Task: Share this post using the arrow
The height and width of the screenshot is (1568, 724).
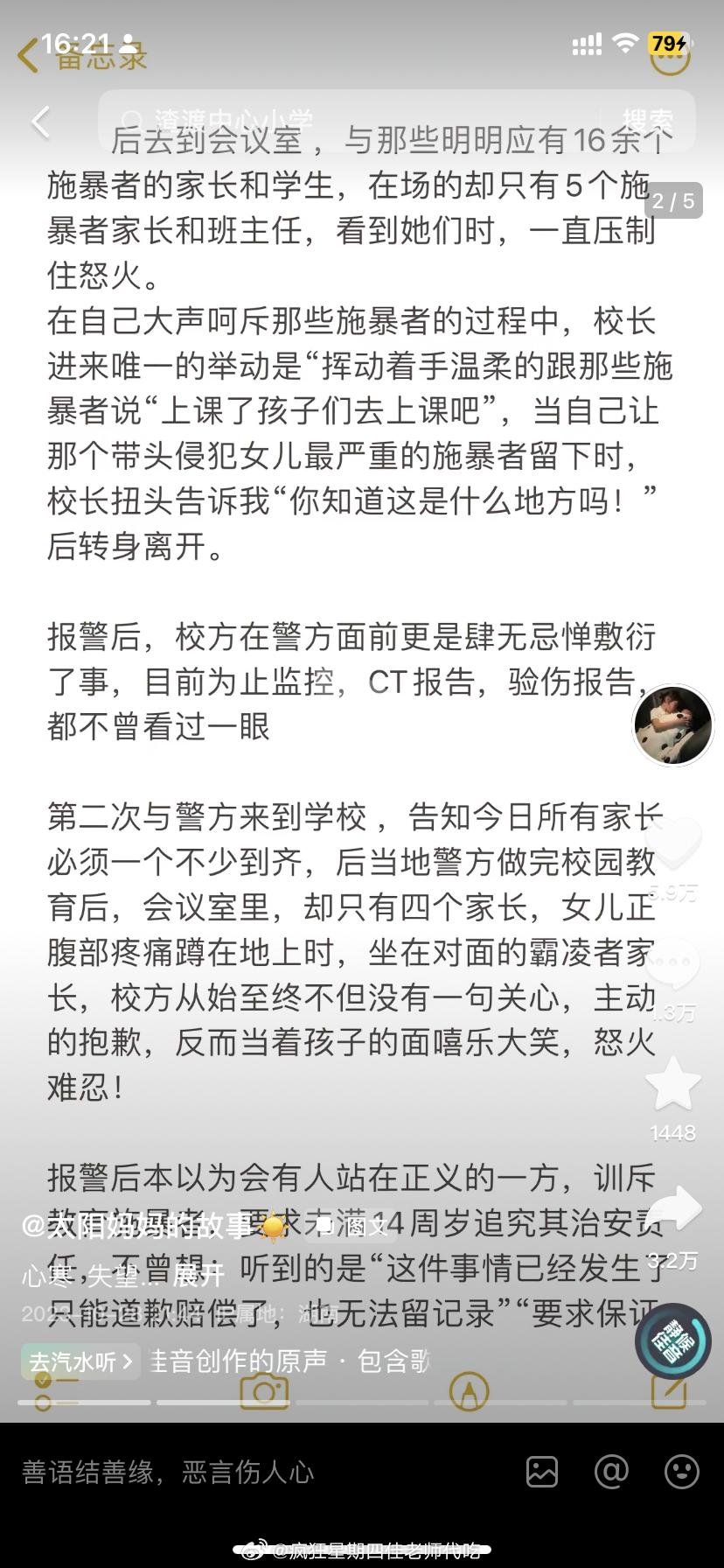Action: coord(674,1209)
